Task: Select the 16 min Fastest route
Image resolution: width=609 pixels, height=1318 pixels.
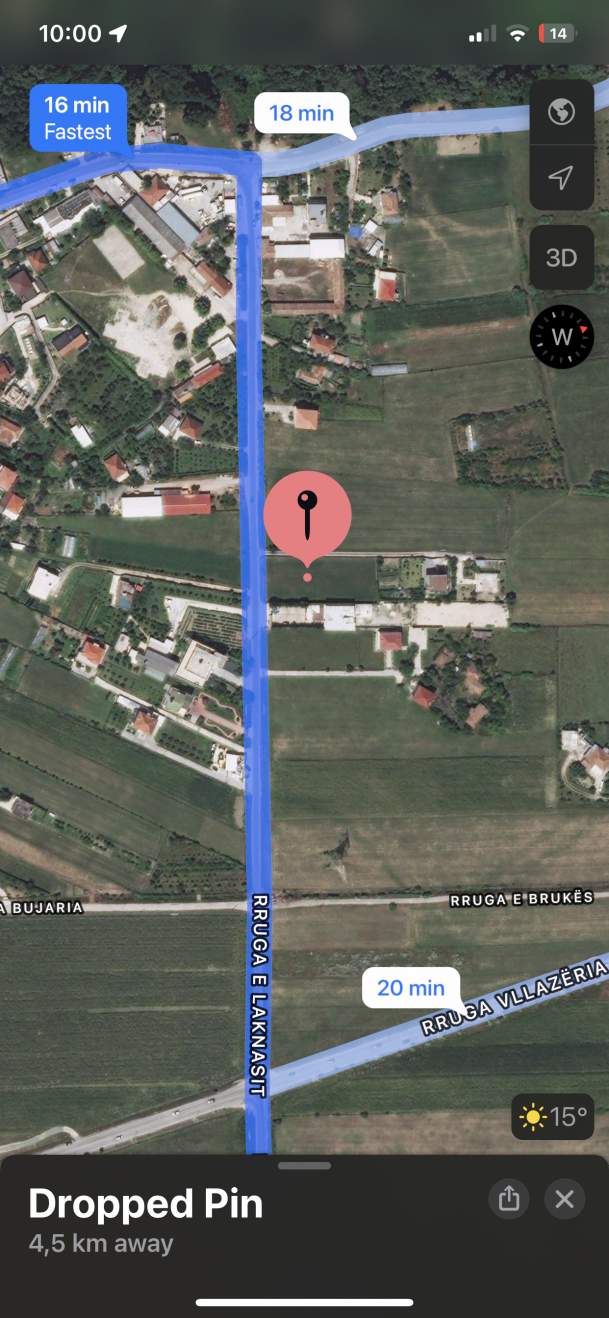Action: tap(77, 118)
